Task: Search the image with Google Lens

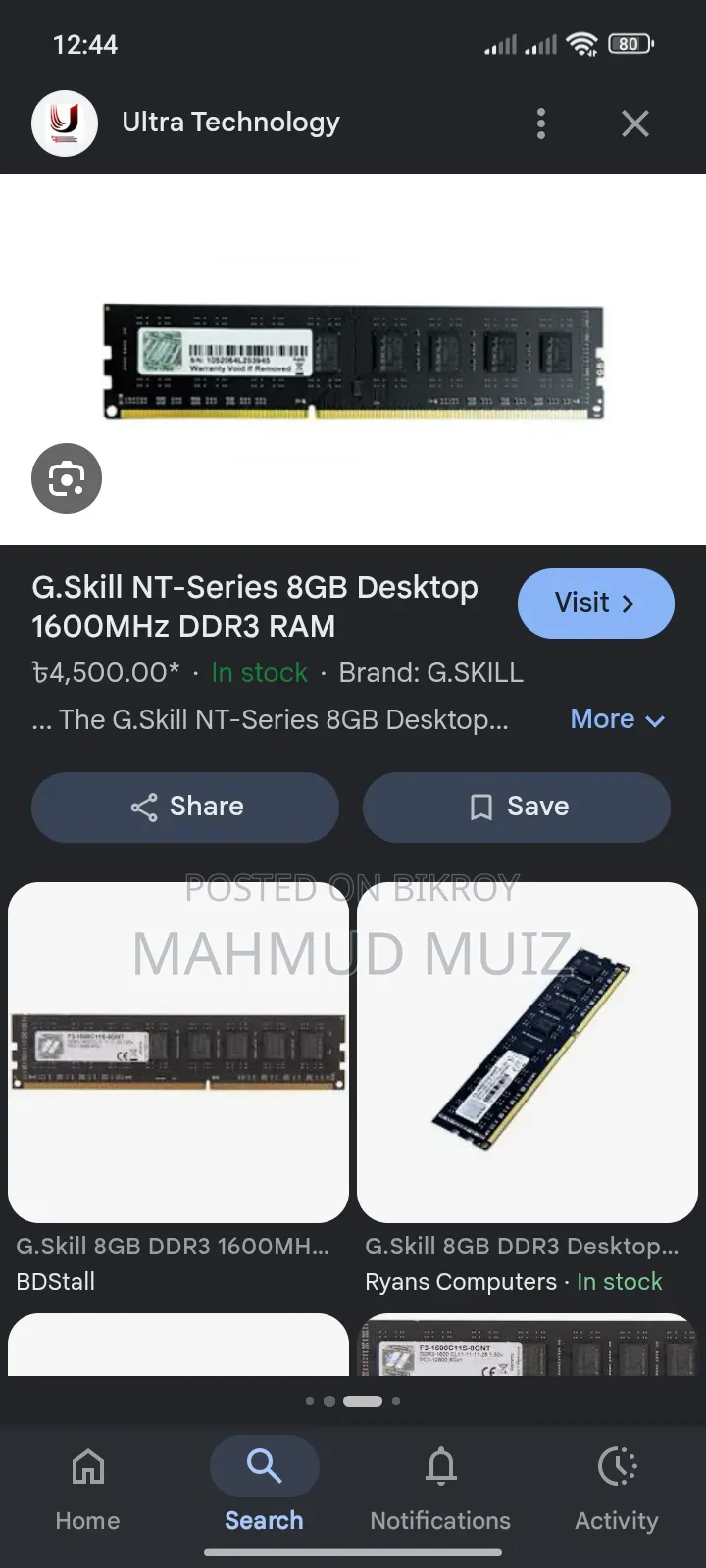Action: tap(67, 478)
